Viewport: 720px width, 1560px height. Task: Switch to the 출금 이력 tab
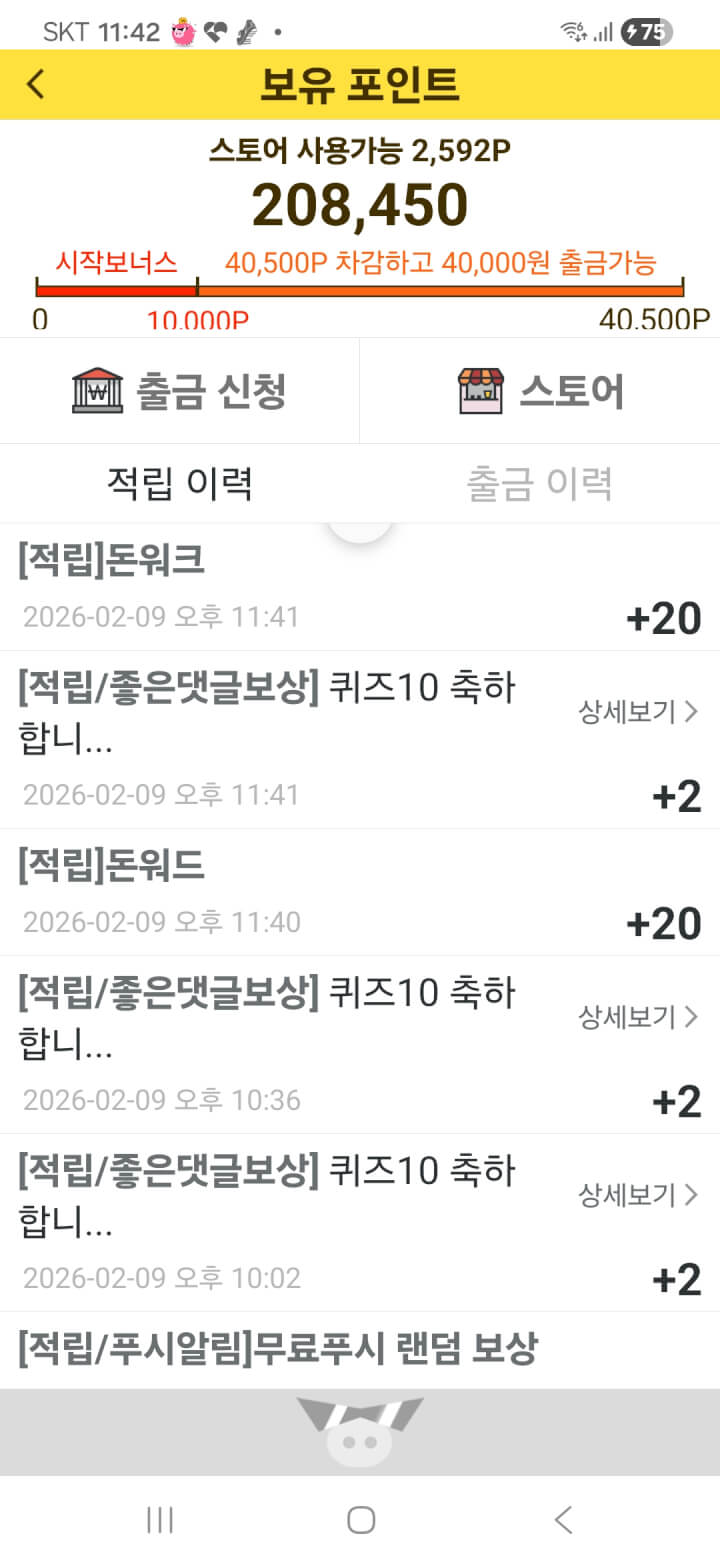pyautogui.click(x=540, y=484)
